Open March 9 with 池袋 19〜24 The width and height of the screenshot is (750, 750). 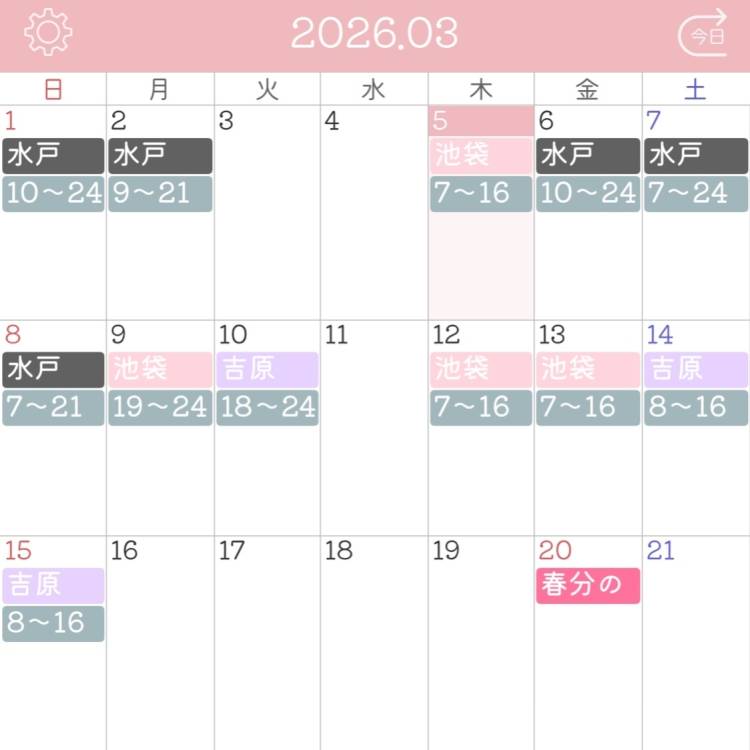point(160,427)
